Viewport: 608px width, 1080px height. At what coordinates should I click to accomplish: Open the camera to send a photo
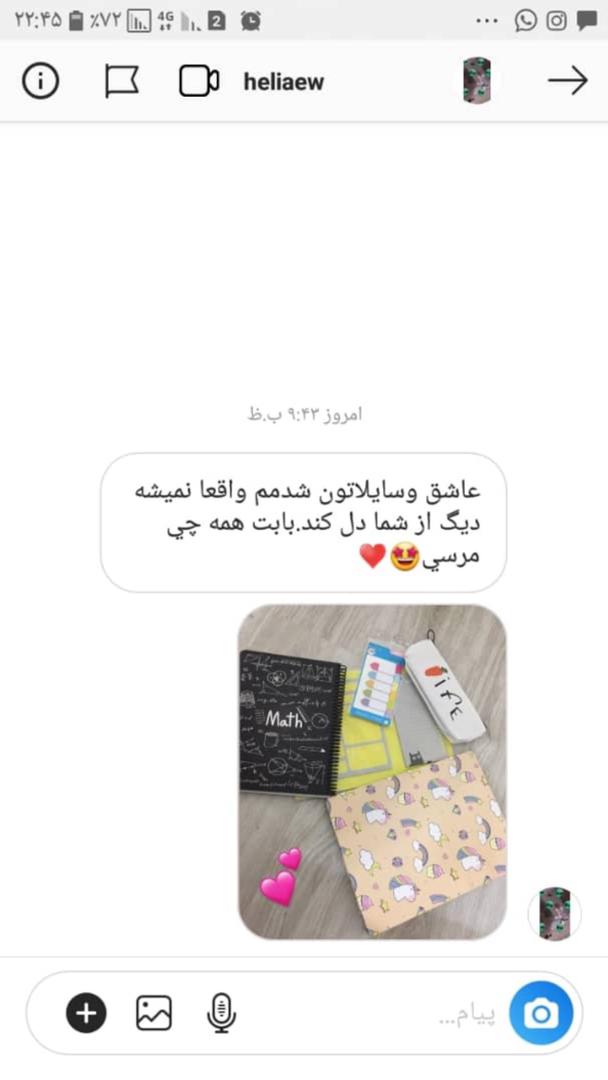[x=541, y=1015]
